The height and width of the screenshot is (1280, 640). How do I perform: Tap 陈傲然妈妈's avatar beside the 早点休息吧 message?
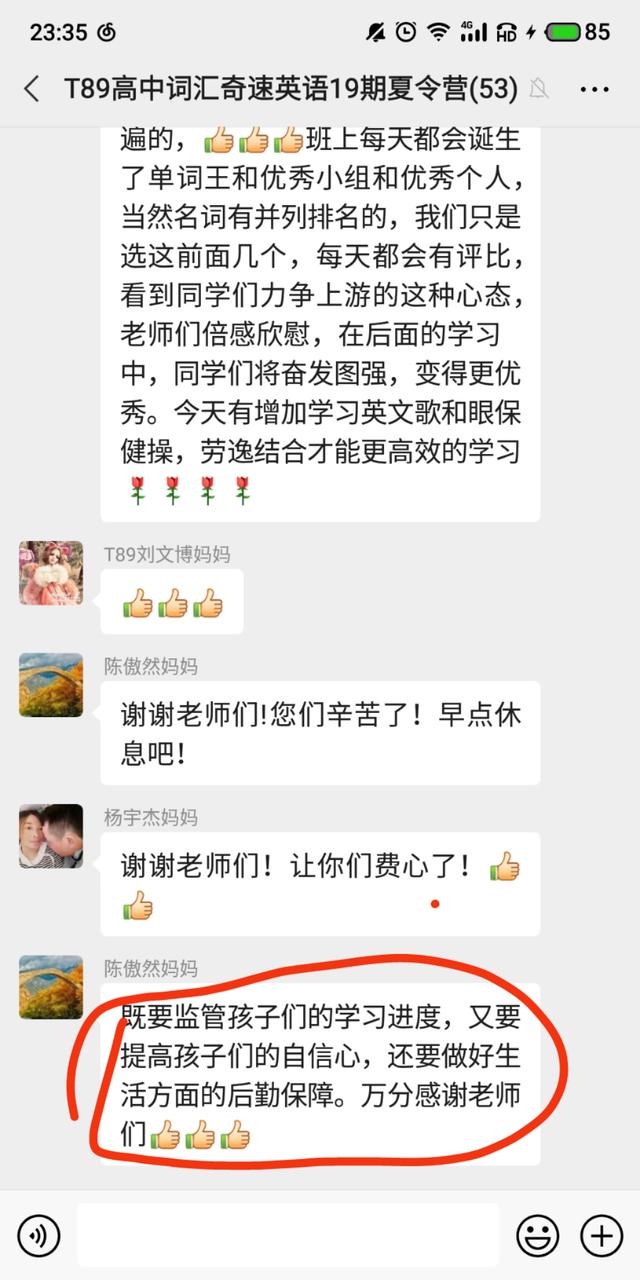click(51, 685)
